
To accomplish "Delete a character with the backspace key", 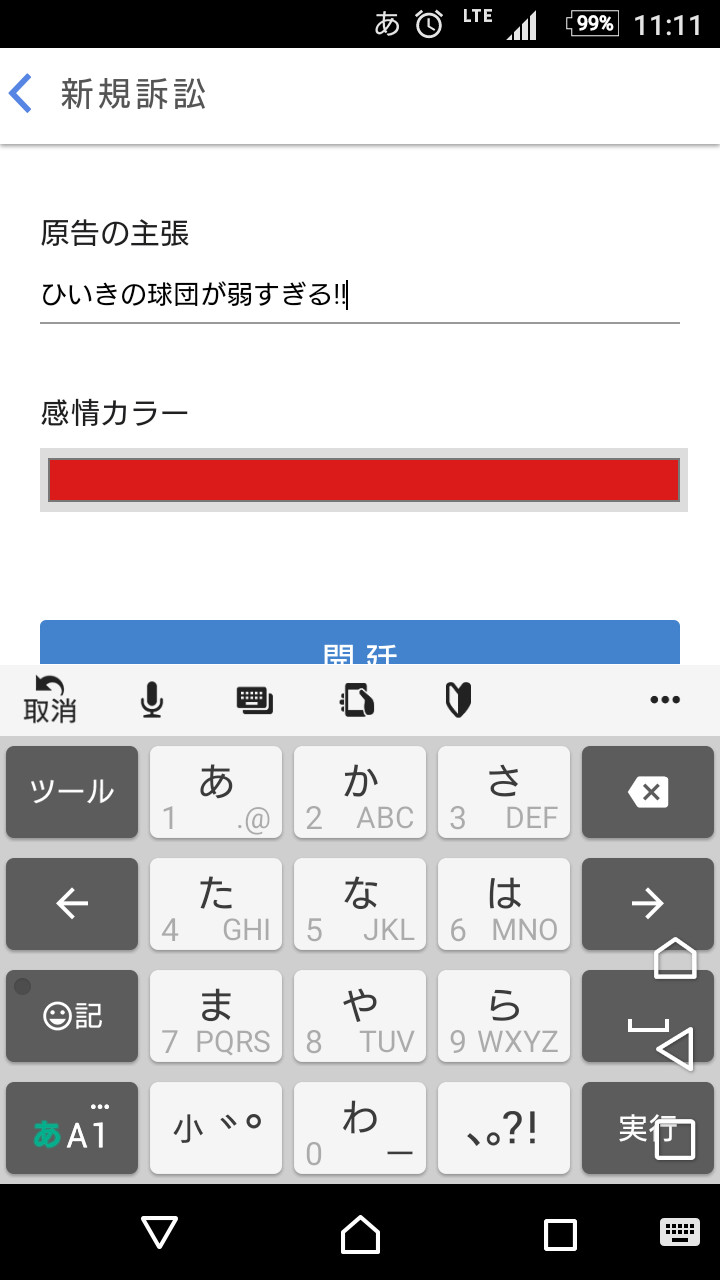I will pyautogui.click(x=648, y=792).
